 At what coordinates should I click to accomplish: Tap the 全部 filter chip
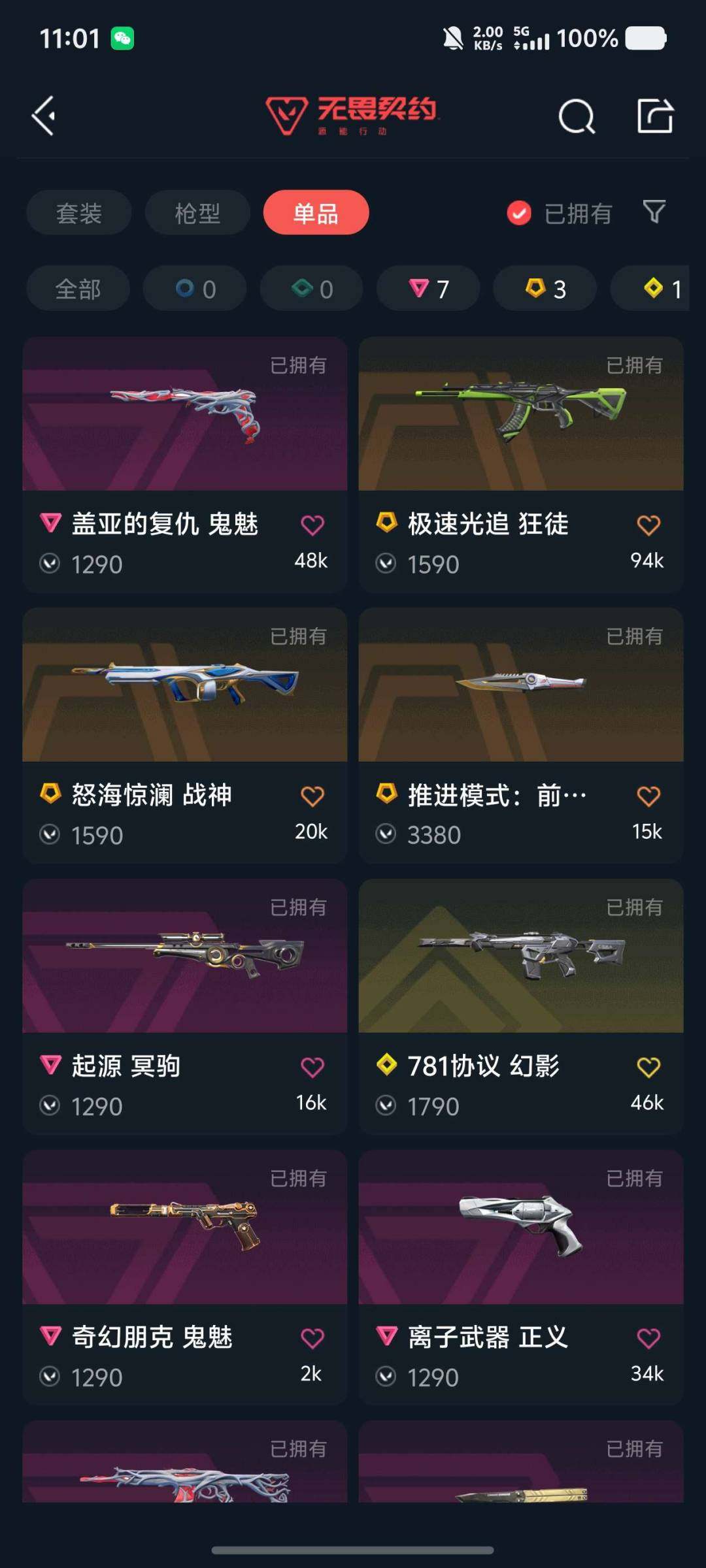click(x=78, y=288)
